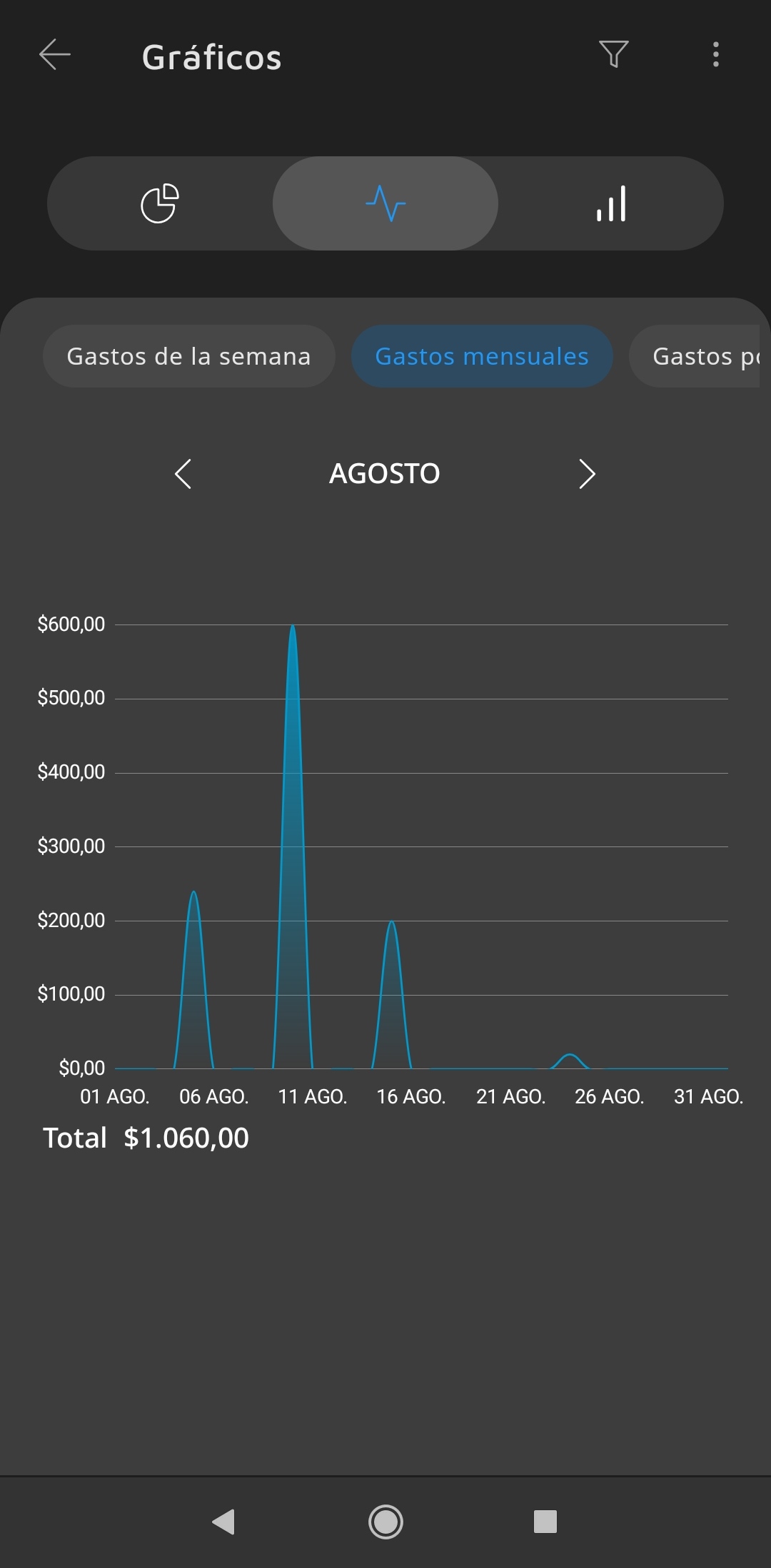Tap the Gráficos title text
Image resolution: width=771 pixels, height=1568 pixels.
coord(211,57)
